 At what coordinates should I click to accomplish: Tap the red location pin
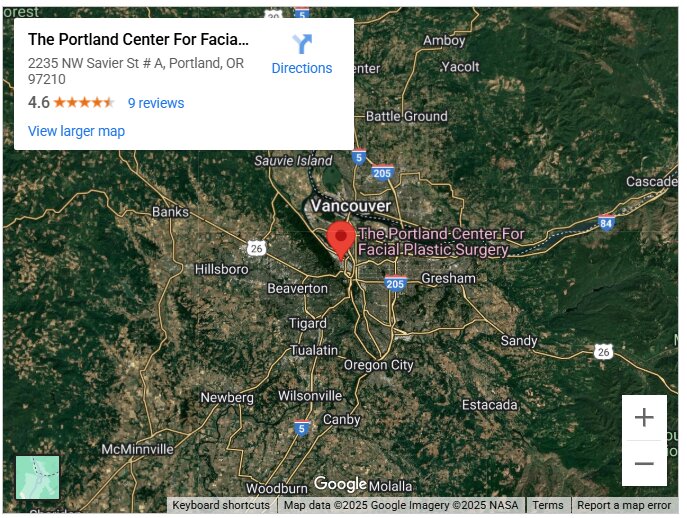(x=341, y=238)
